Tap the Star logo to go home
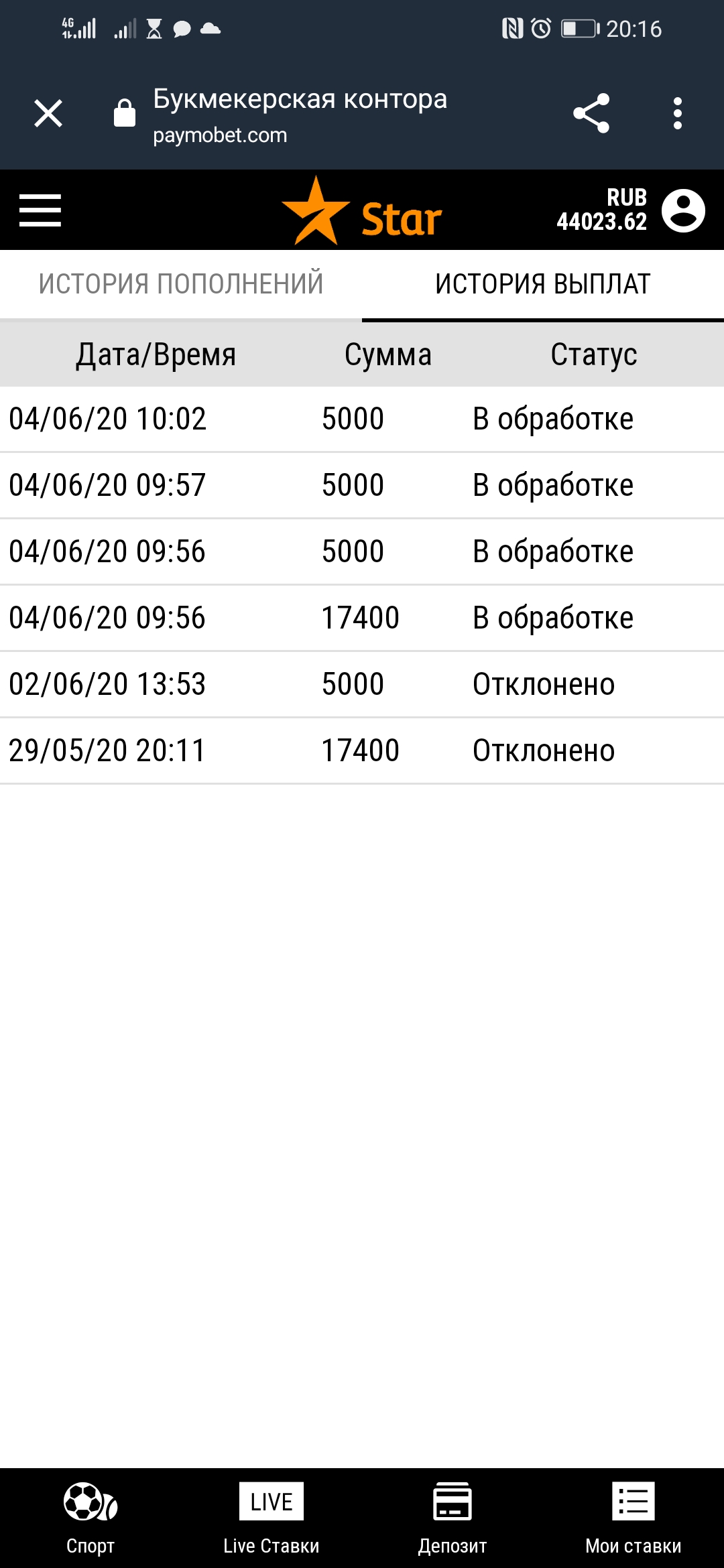The image size is (724, 1568). click(362, 212)
